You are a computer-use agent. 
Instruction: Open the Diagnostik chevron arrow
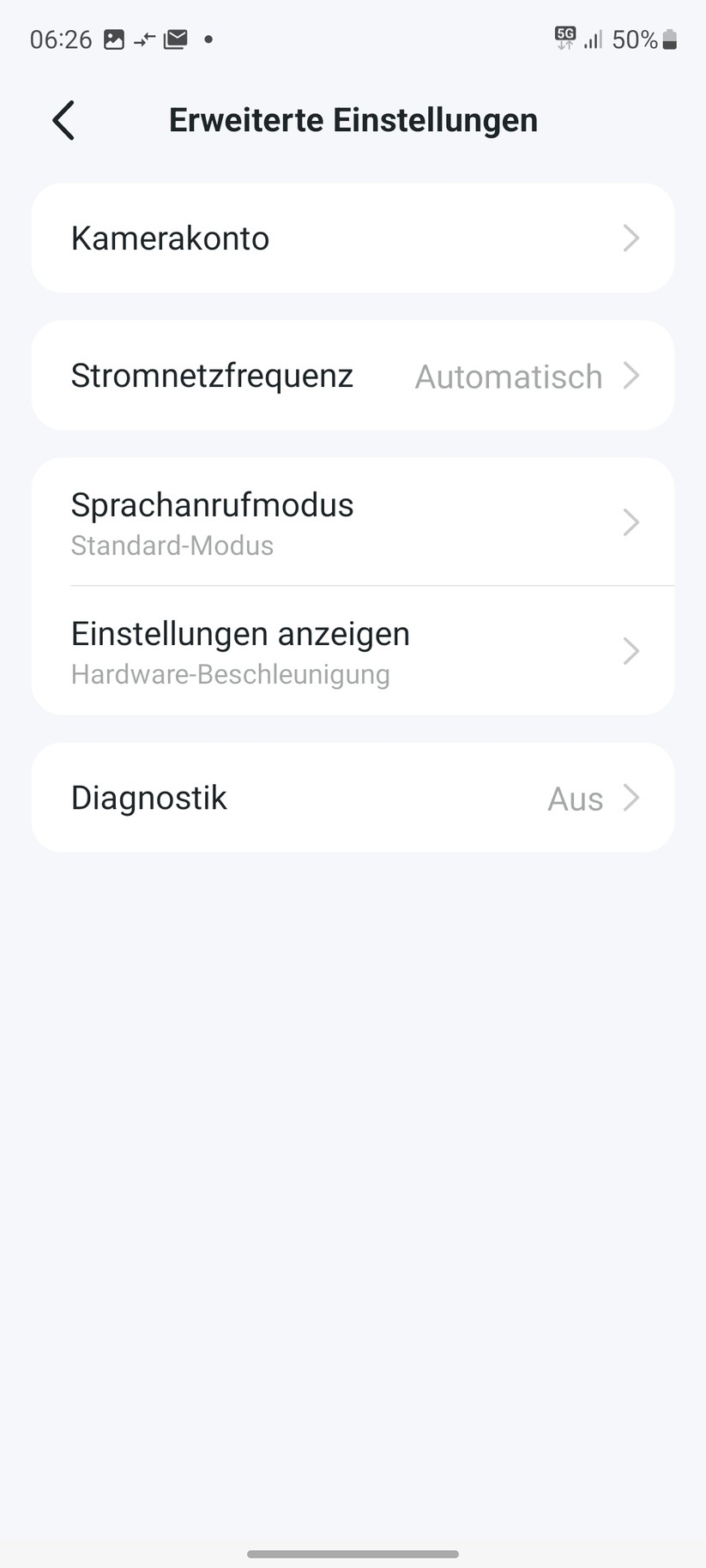coord(631,798)
